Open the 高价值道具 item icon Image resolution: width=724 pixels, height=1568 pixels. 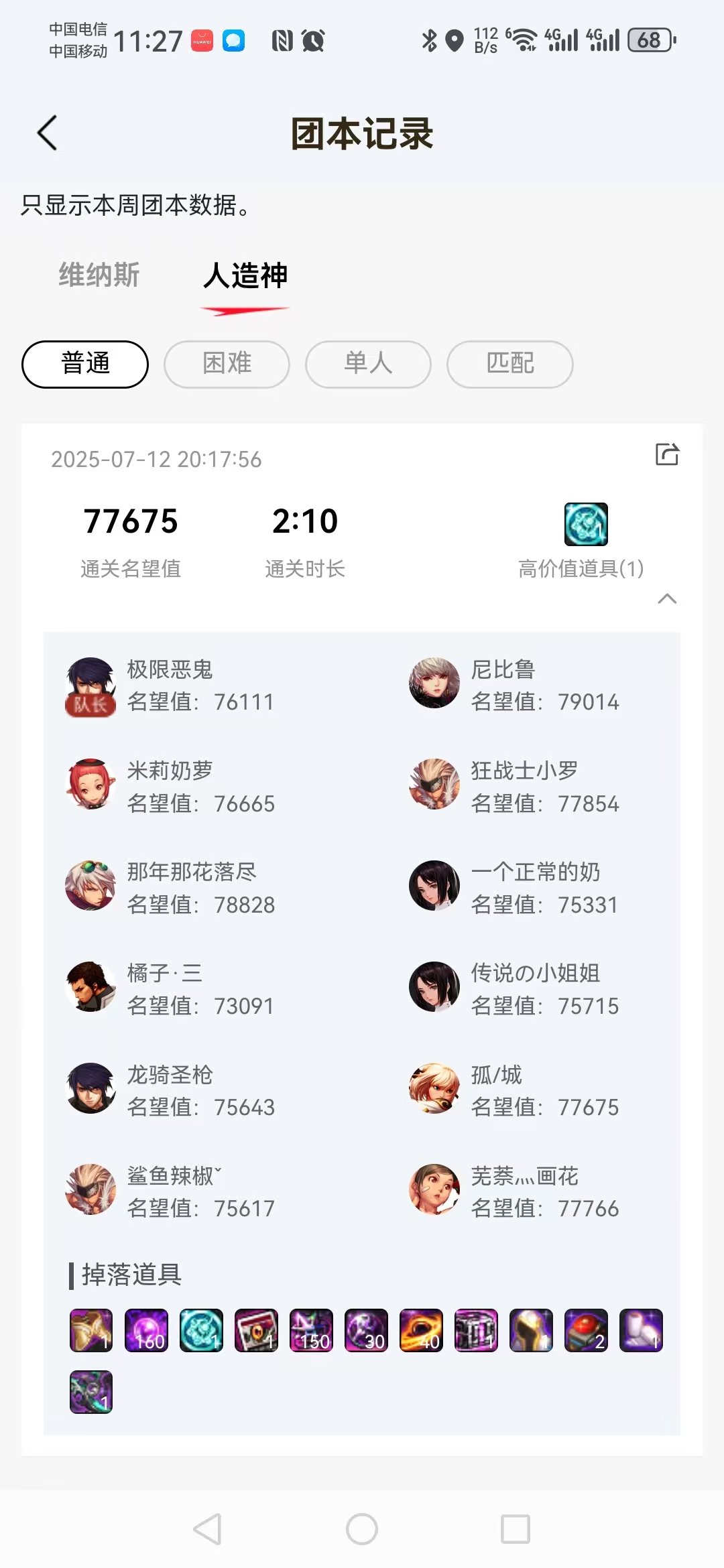click(x=586, y=524)
